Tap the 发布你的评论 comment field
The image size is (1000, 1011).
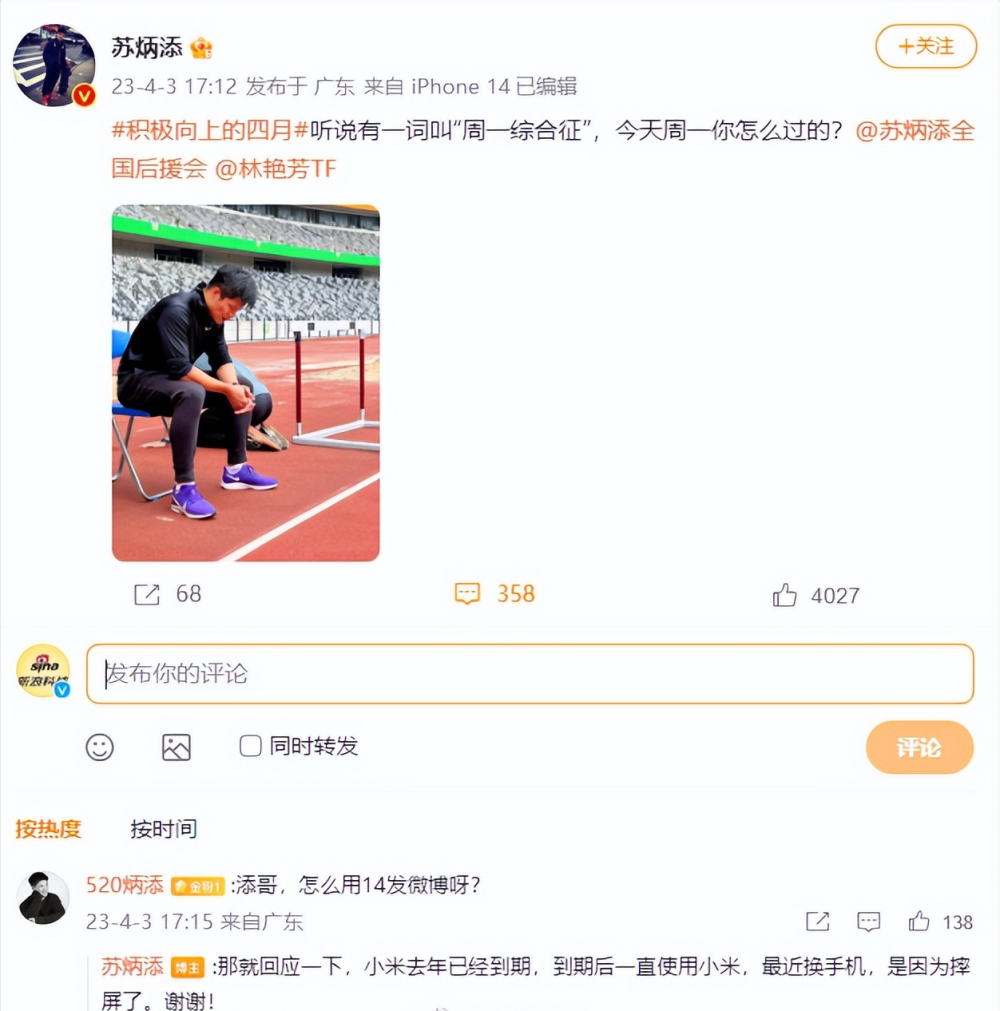530,674
